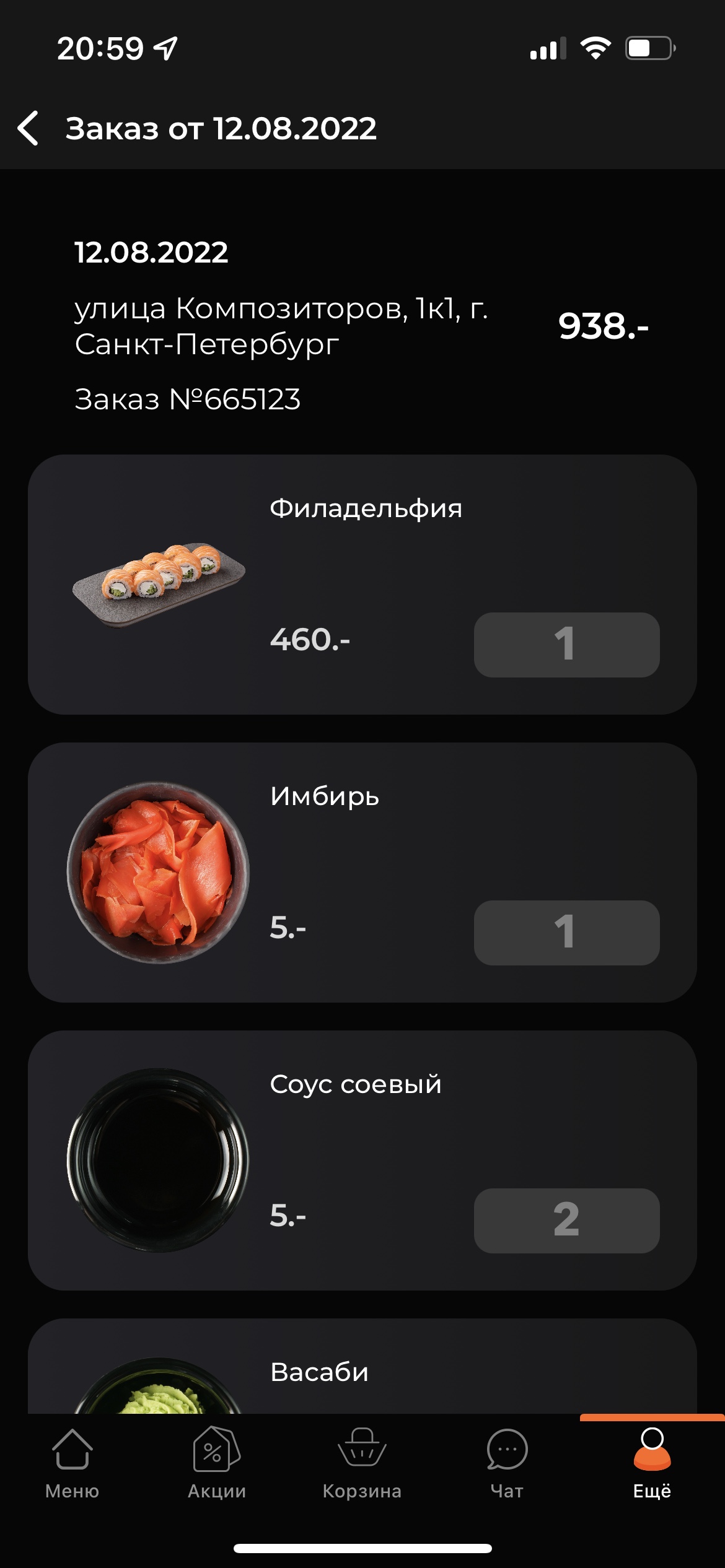Select the Ещё tab
The height and width of the screenshot is (1568, 725).
coord(652,1464)
